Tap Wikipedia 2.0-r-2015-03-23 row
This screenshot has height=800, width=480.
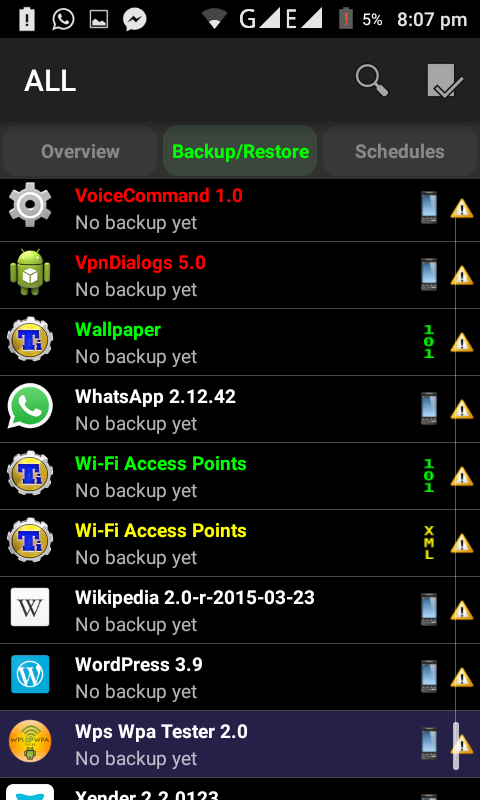coord(240,610)
